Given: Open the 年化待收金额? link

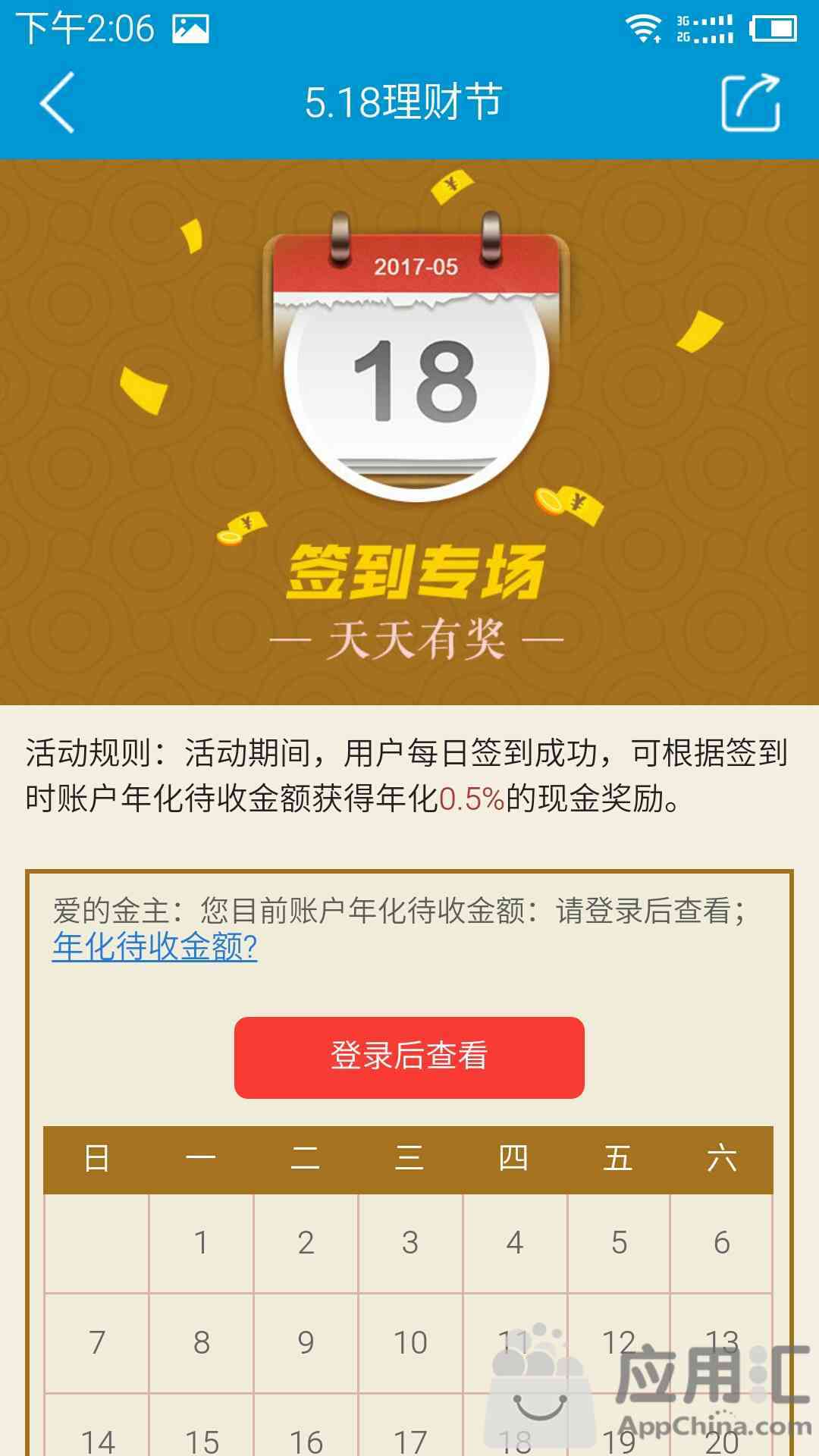Looking at the screenshot, I should coord(155,946).
